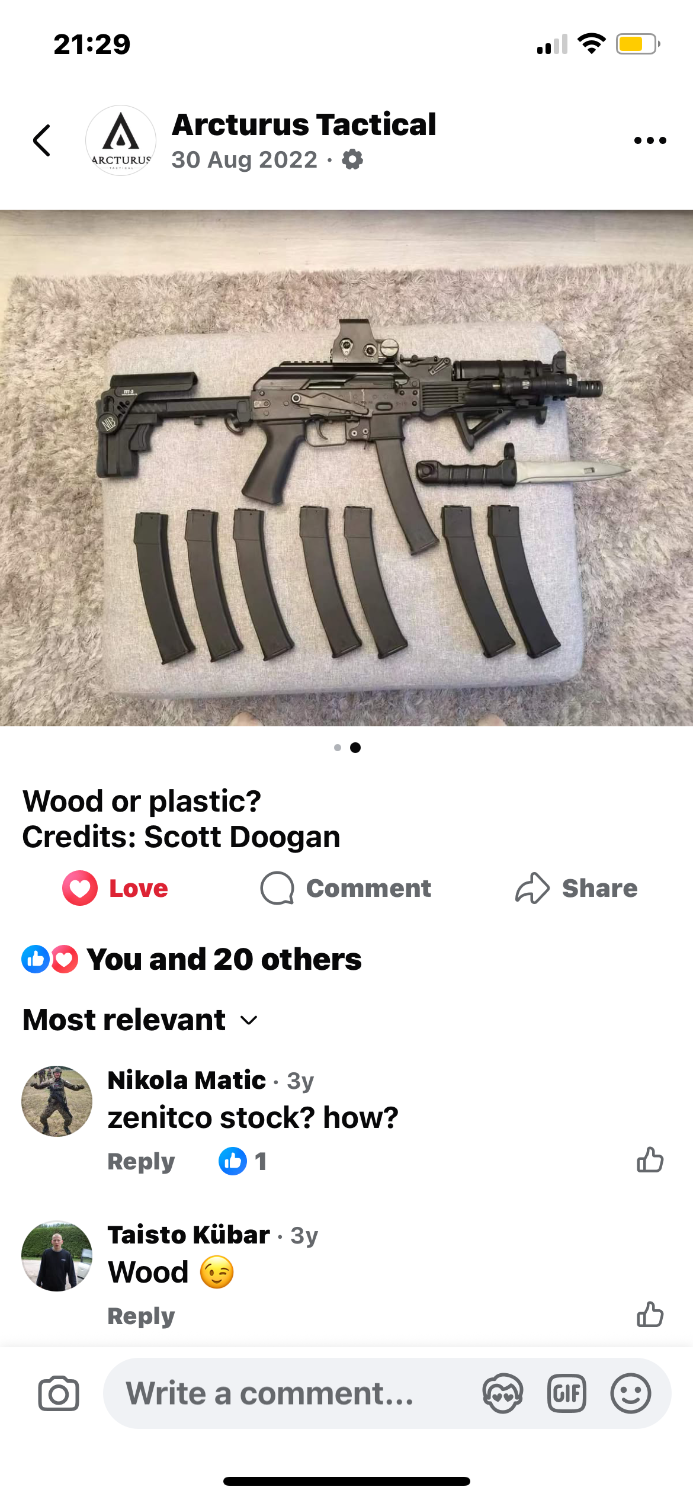This screenshot has height=1500, width=693.
Task: Open the camera to attach a photo
Action: pos(58,1393)
